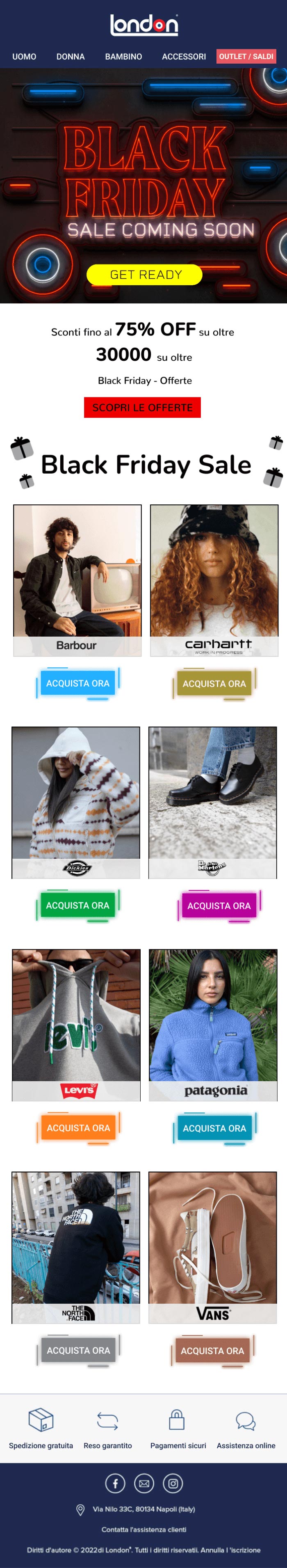
Task: Open the email envelope icon
Action: pyautogui.click(x=144, y=1483)
